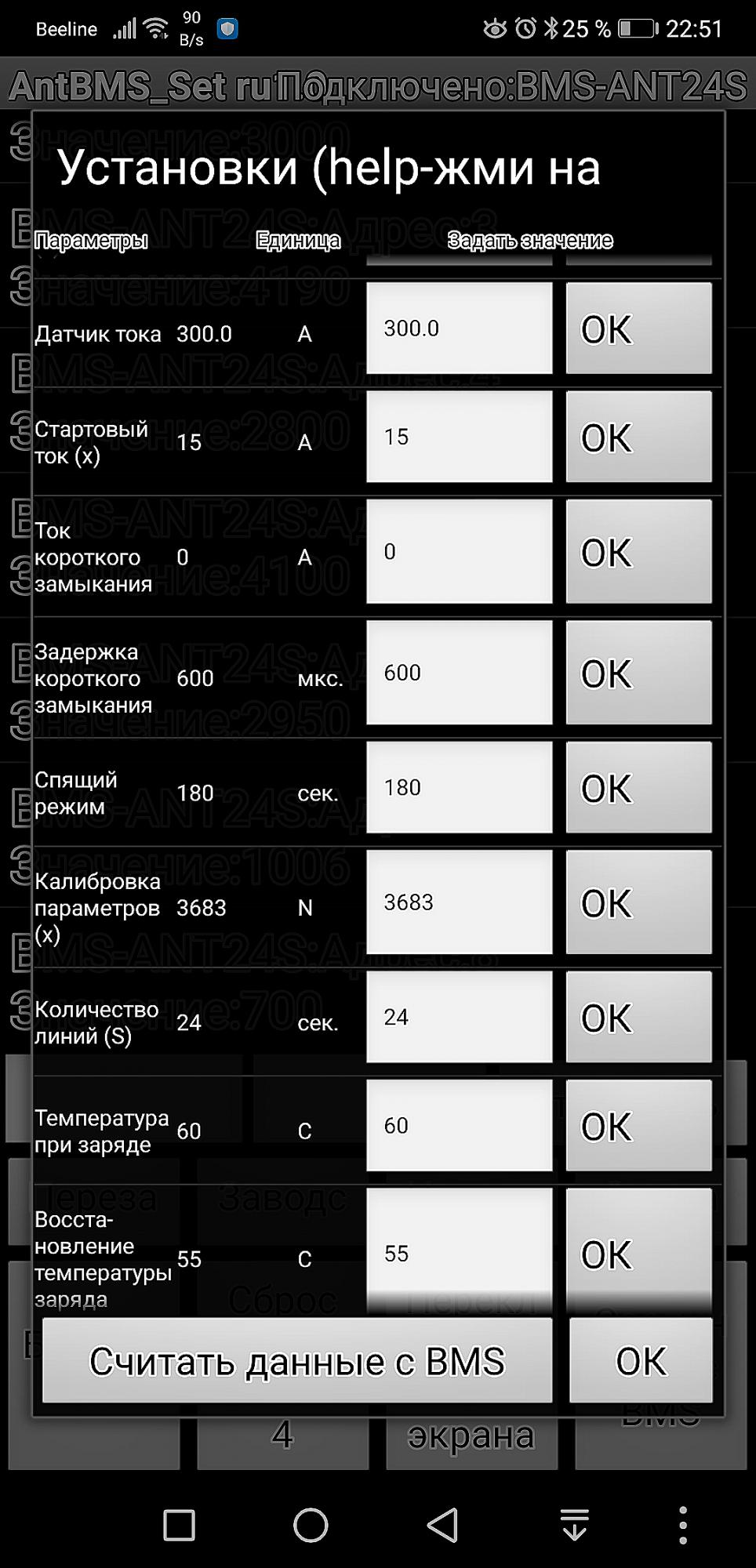Edit the Ток короткого замыкания field
756x1568 pixels.
459,551
